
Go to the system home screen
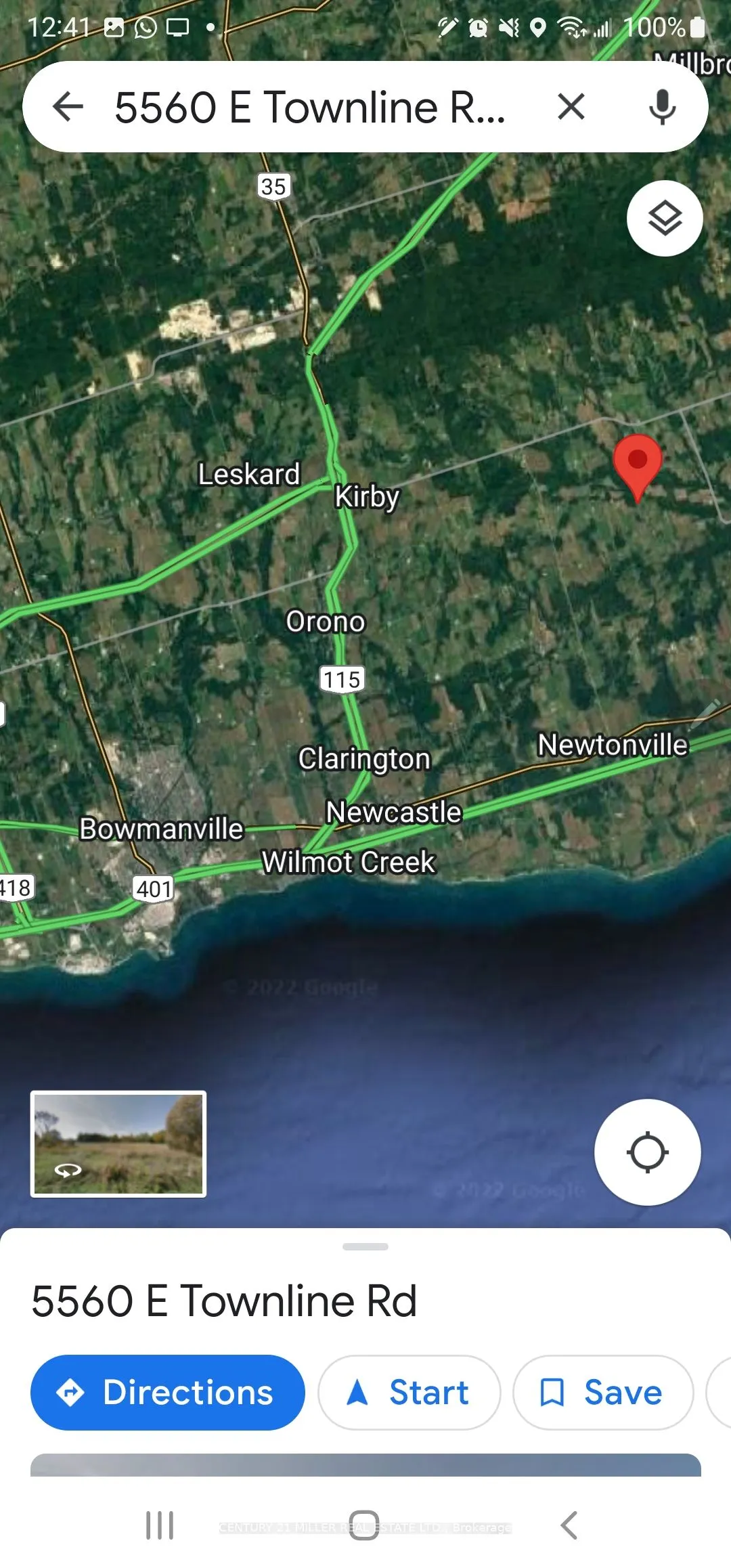click(x=364, y=1525)
